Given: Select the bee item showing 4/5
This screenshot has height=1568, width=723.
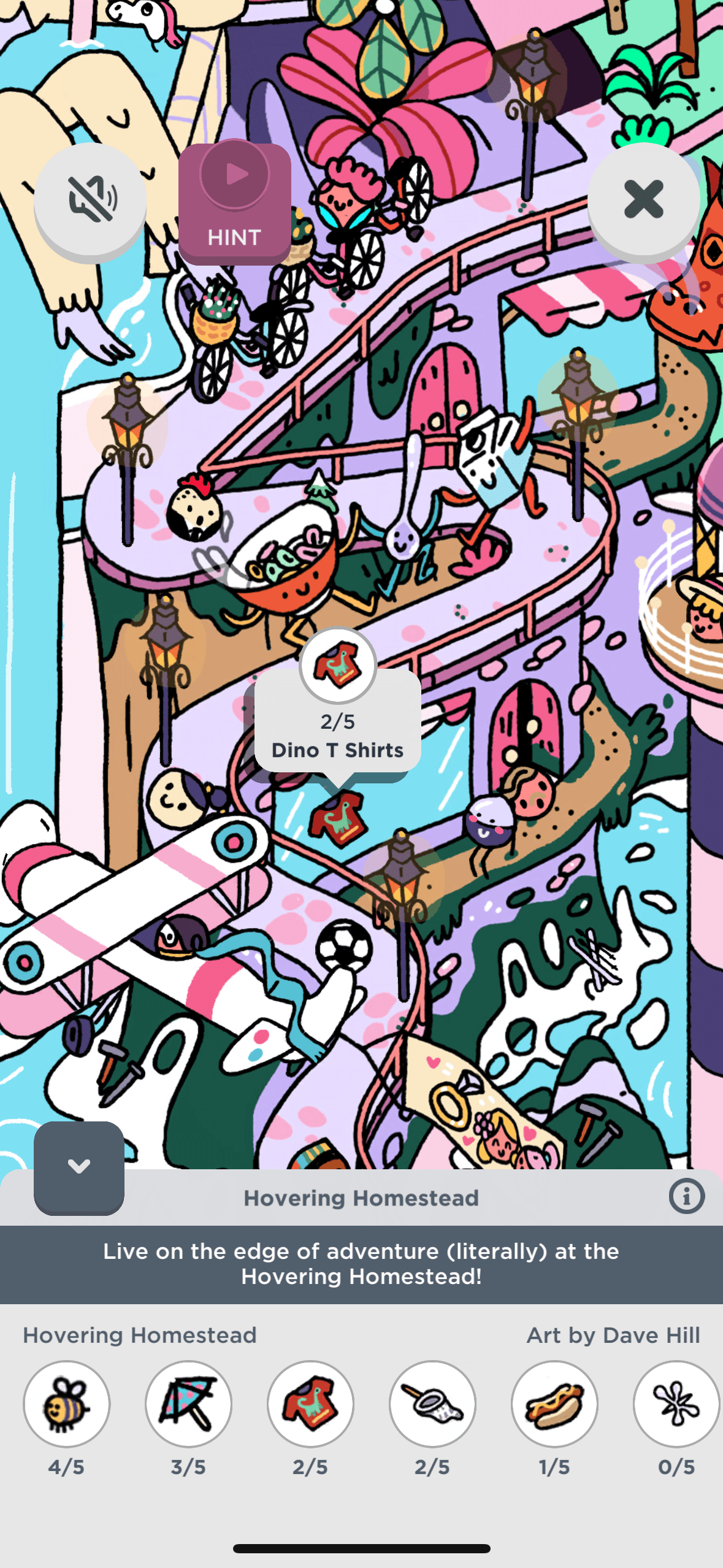Looking at the screenshot, I should tap(67, 1404).
